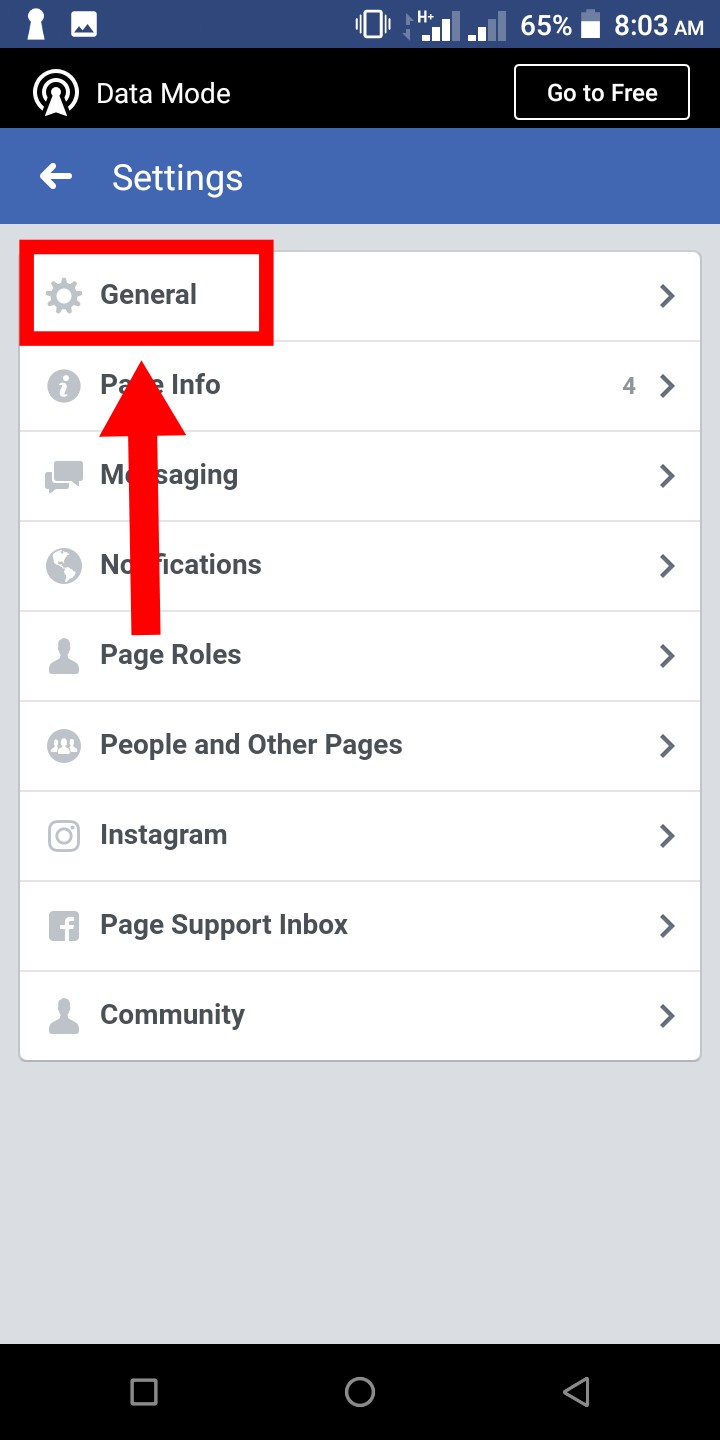Viewport: 720px width, 1440px height.
Task: Open People and Other Pages
Action: click(360, 746)
